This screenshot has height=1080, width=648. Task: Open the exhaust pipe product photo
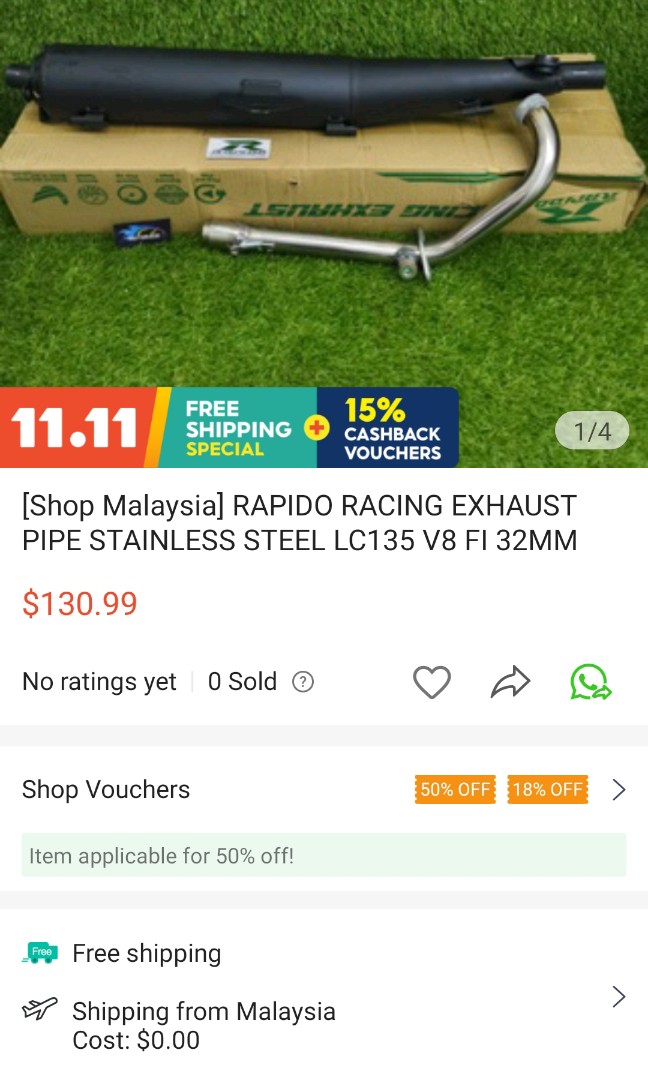(x=324, y=190)
